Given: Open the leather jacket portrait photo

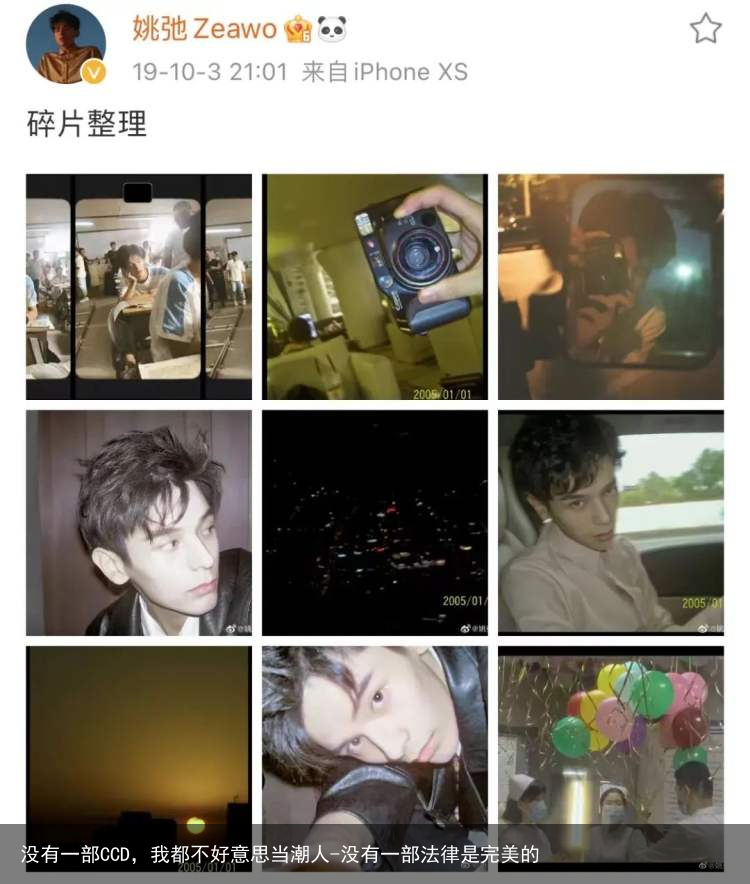Looking at the screenshot, I should [138, 522].
